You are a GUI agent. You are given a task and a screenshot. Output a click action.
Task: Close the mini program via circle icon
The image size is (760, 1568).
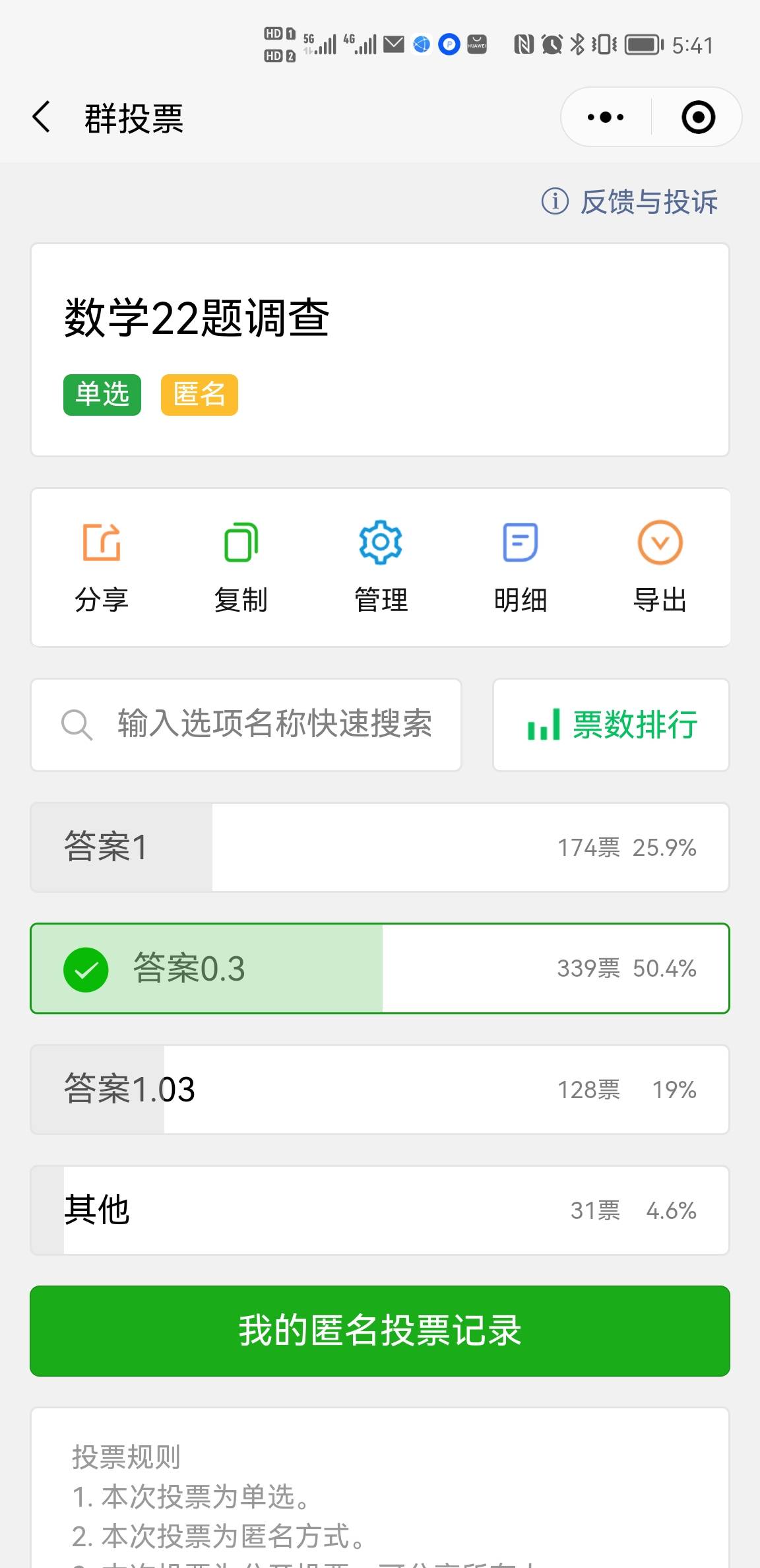click(698, 117)
